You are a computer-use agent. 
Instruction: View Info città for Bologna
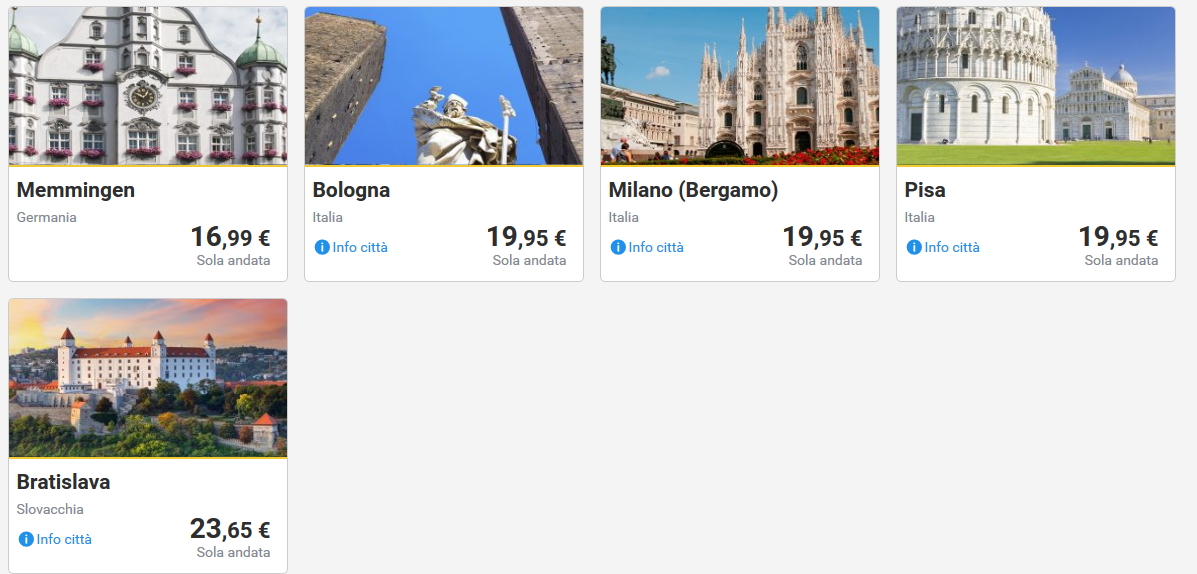[351, 247]
